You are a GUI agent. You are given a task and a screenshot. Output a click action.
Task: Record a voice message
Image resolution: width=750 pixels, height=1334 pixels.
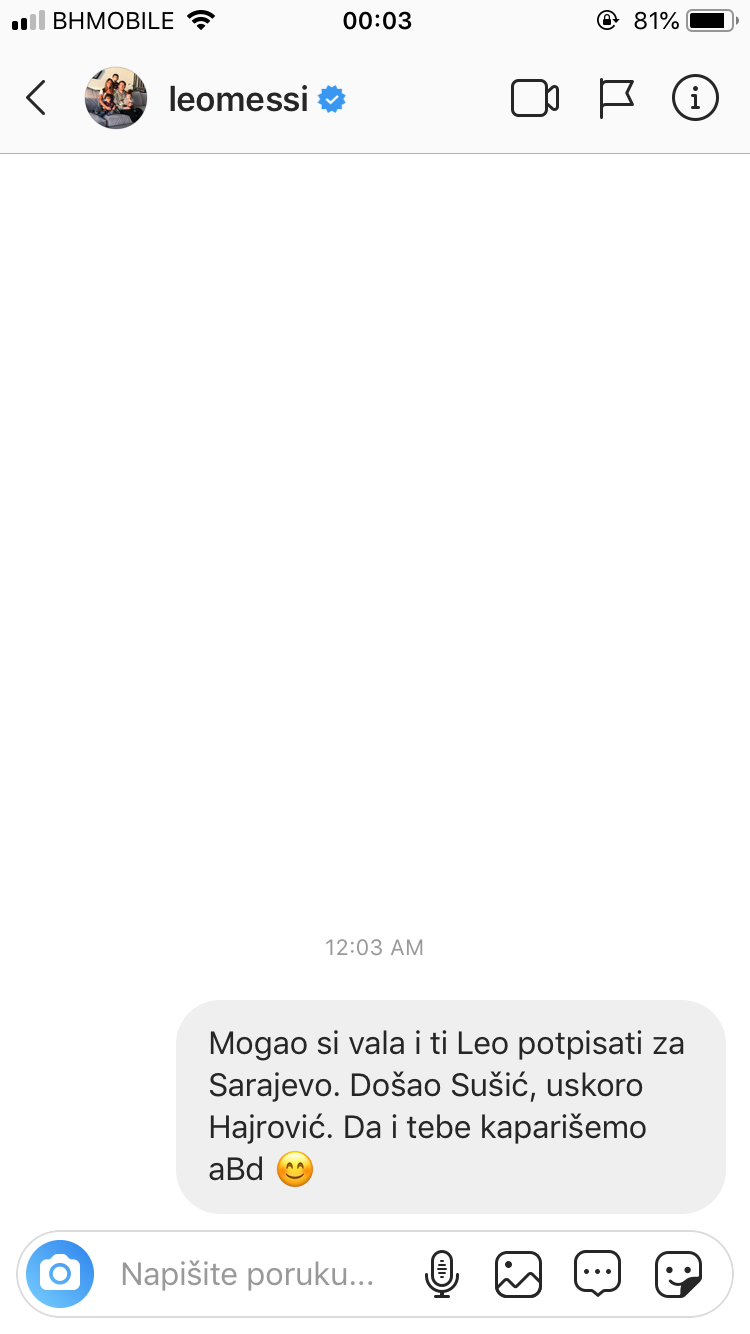click(441, 1274)
